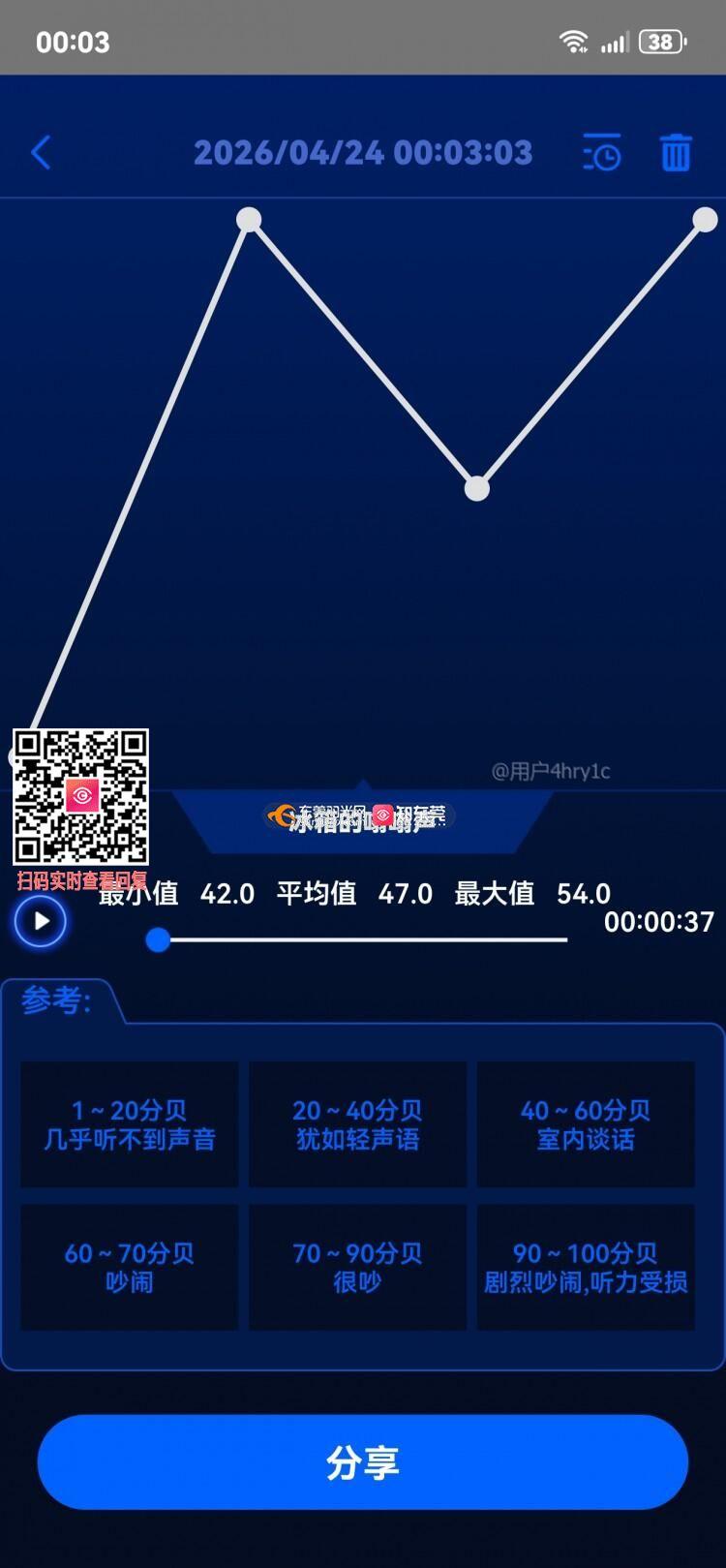726x1568 pixels.
Task: Tap the 分享 share button
Action: pos(363,1461)
